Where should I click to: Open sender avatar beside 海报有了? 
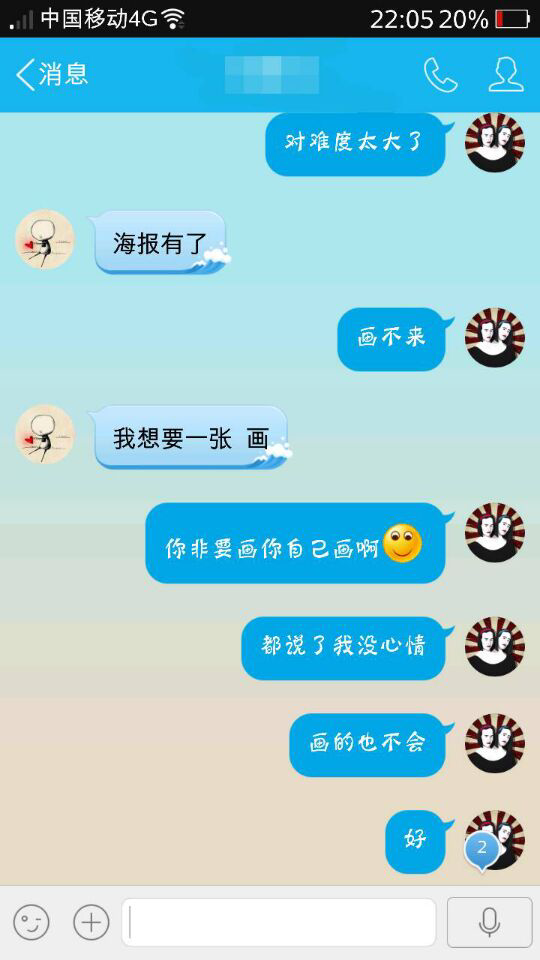[45, 239]
